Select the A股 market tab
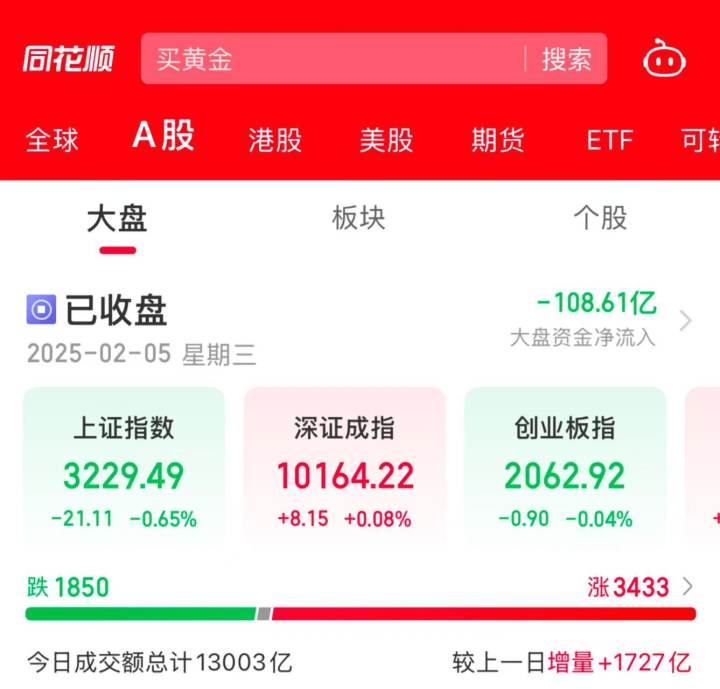 [163, 136]
